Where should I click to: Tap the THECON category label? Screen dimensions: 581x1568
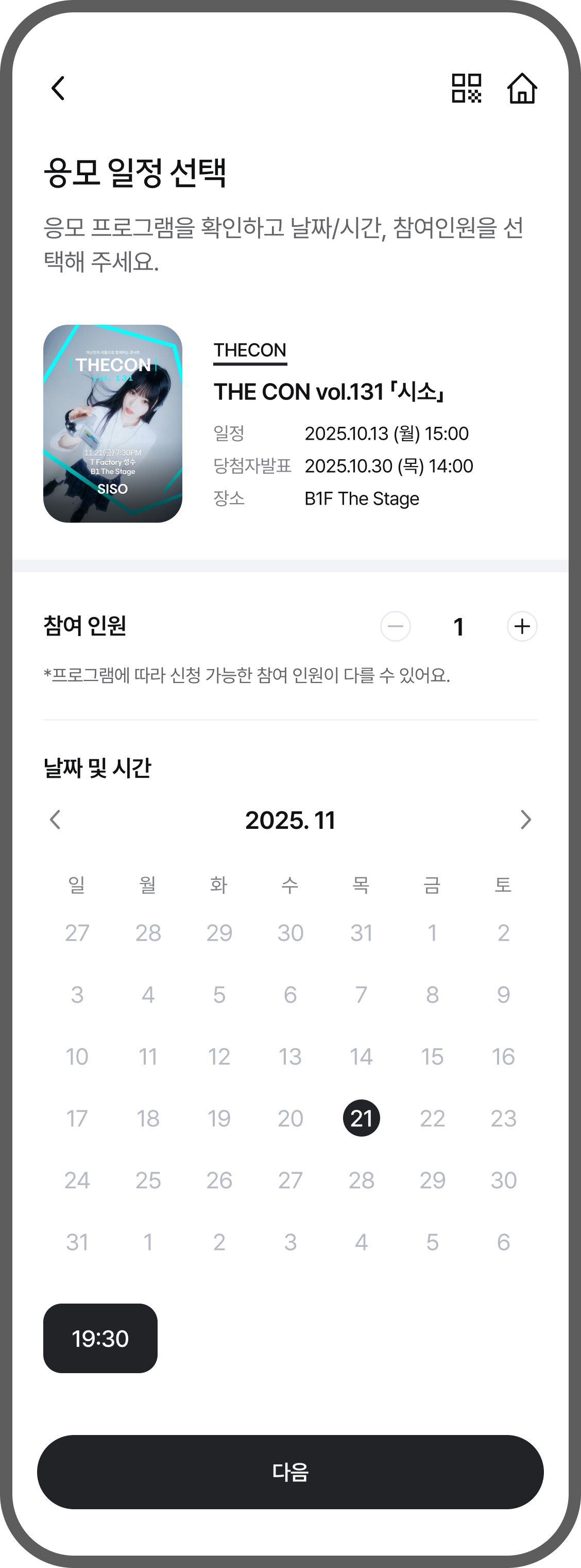click(x=250, y=350)
